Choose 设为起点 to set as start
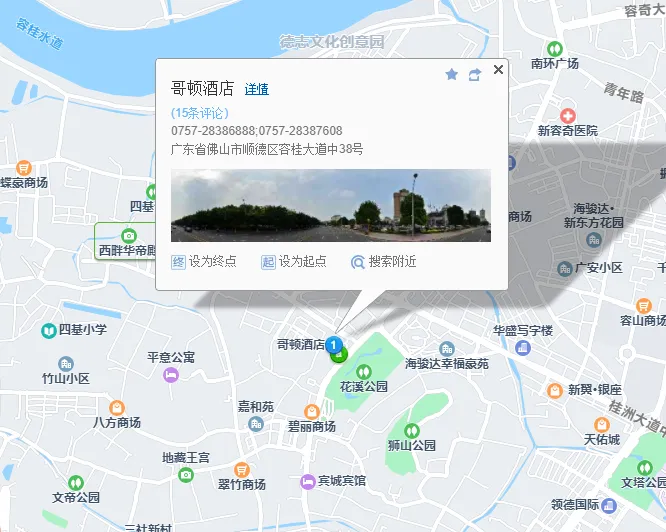This screenshot has height=532, width=666. 294,262
